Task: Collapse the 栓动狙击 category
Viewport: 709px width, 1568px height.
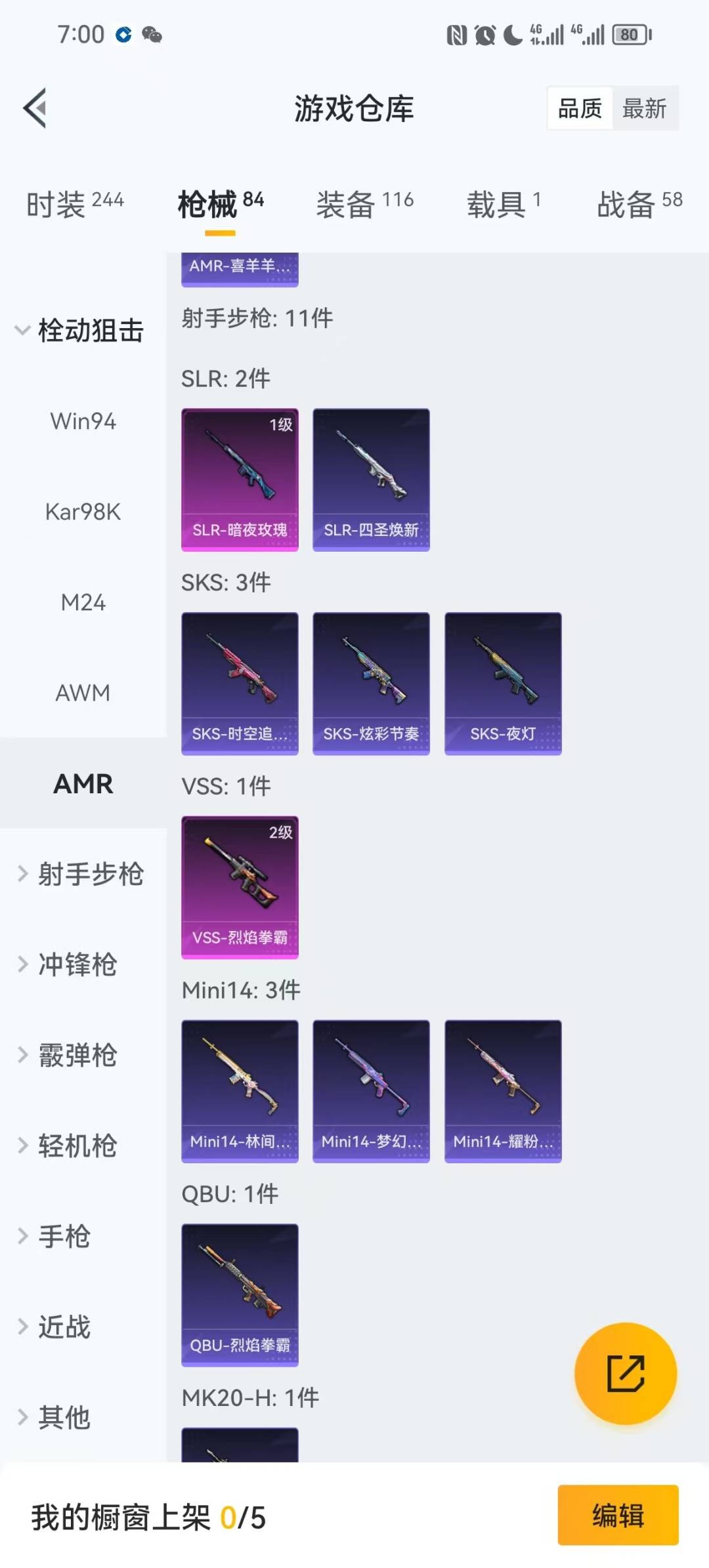Action: pyautogui.click(x=91, y=331)
